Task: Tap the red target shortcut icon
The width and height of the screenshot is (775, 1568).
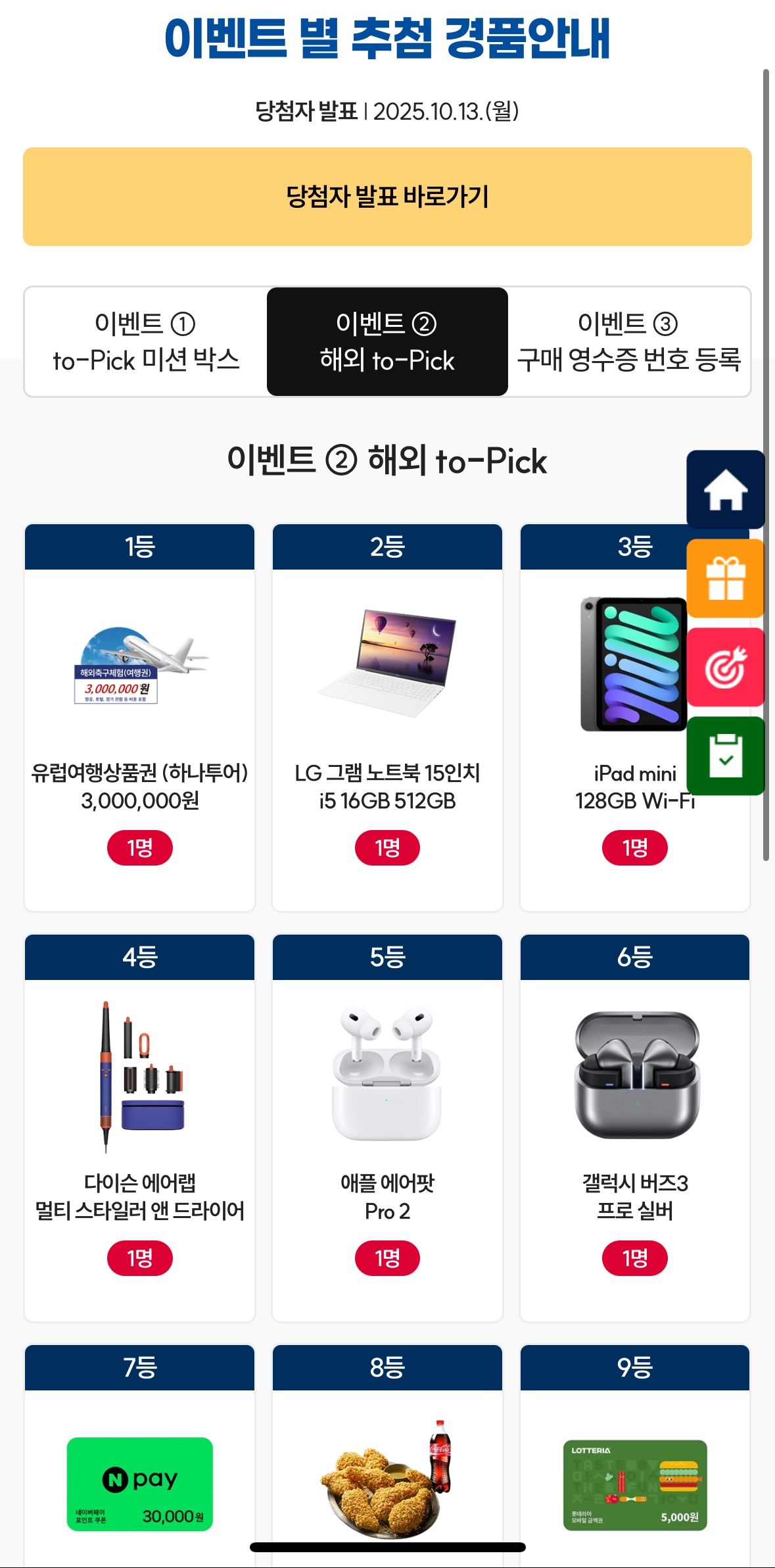Action: [x=725, y=667]
